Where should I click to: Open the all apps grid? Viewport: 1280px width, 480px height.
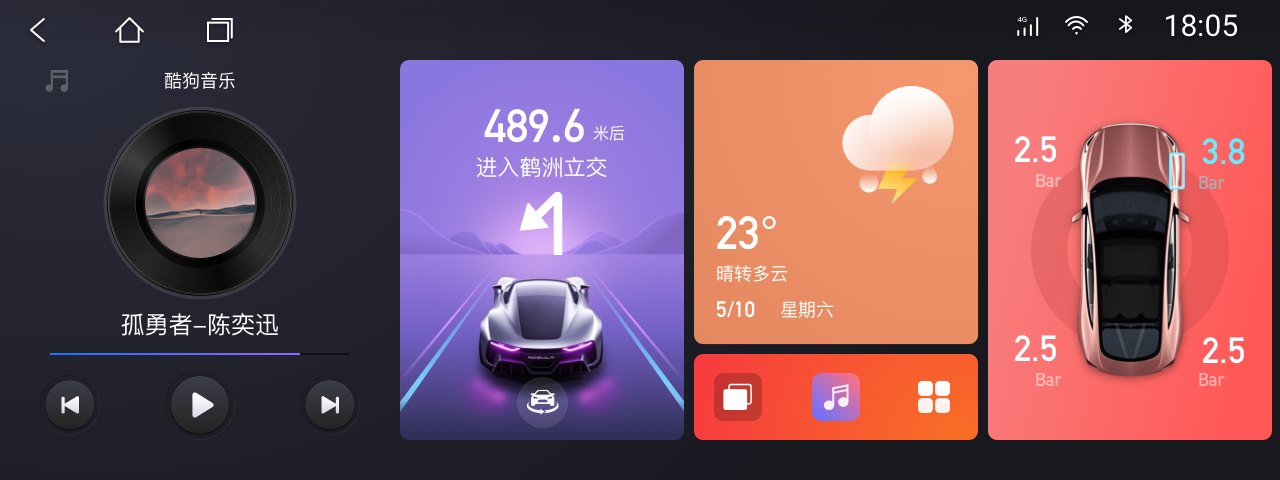pyautogui.click(x=933, y=397)
